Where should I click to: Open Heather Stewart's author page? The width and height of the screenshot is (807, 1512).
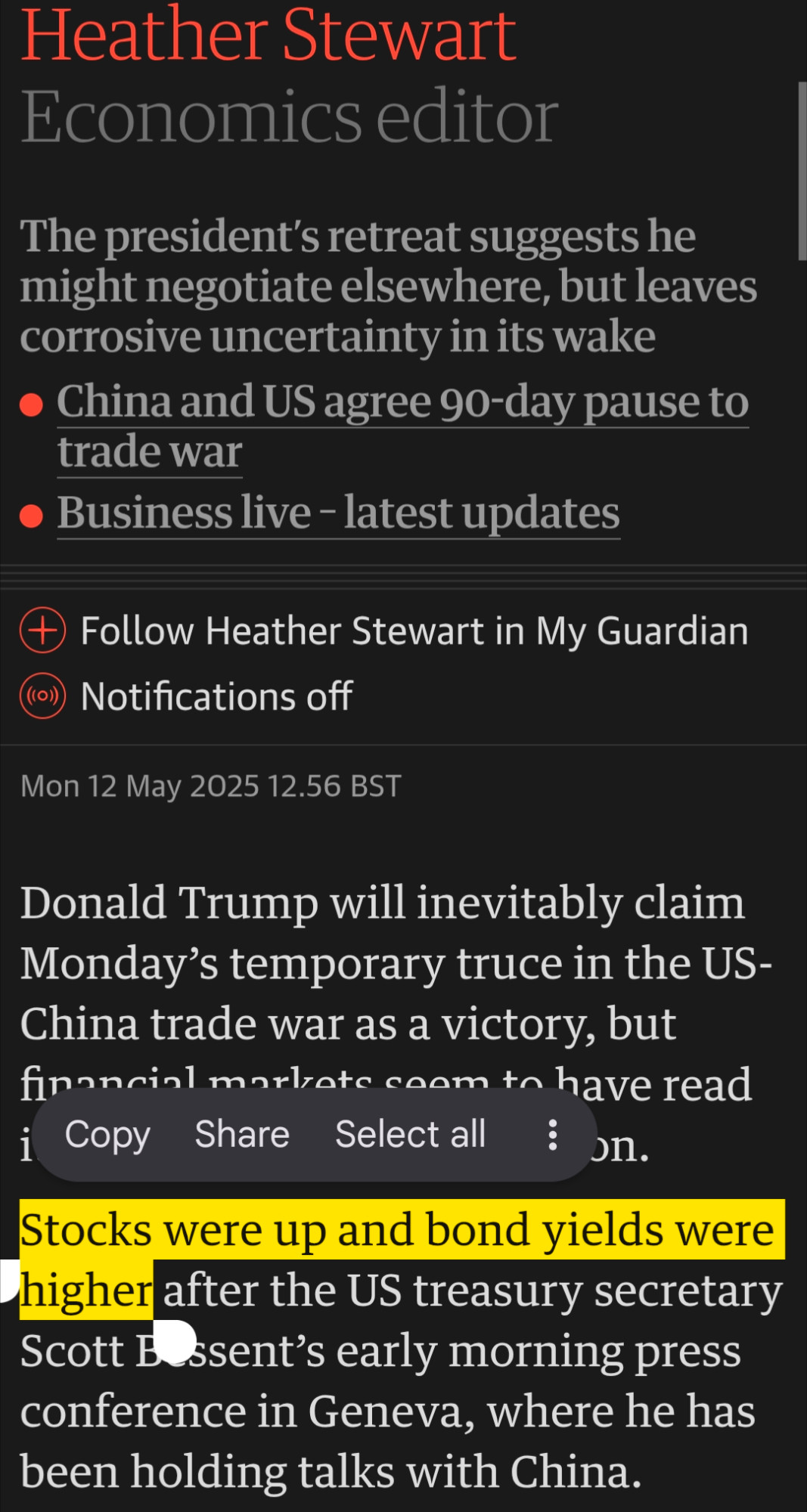pos(268,35)
